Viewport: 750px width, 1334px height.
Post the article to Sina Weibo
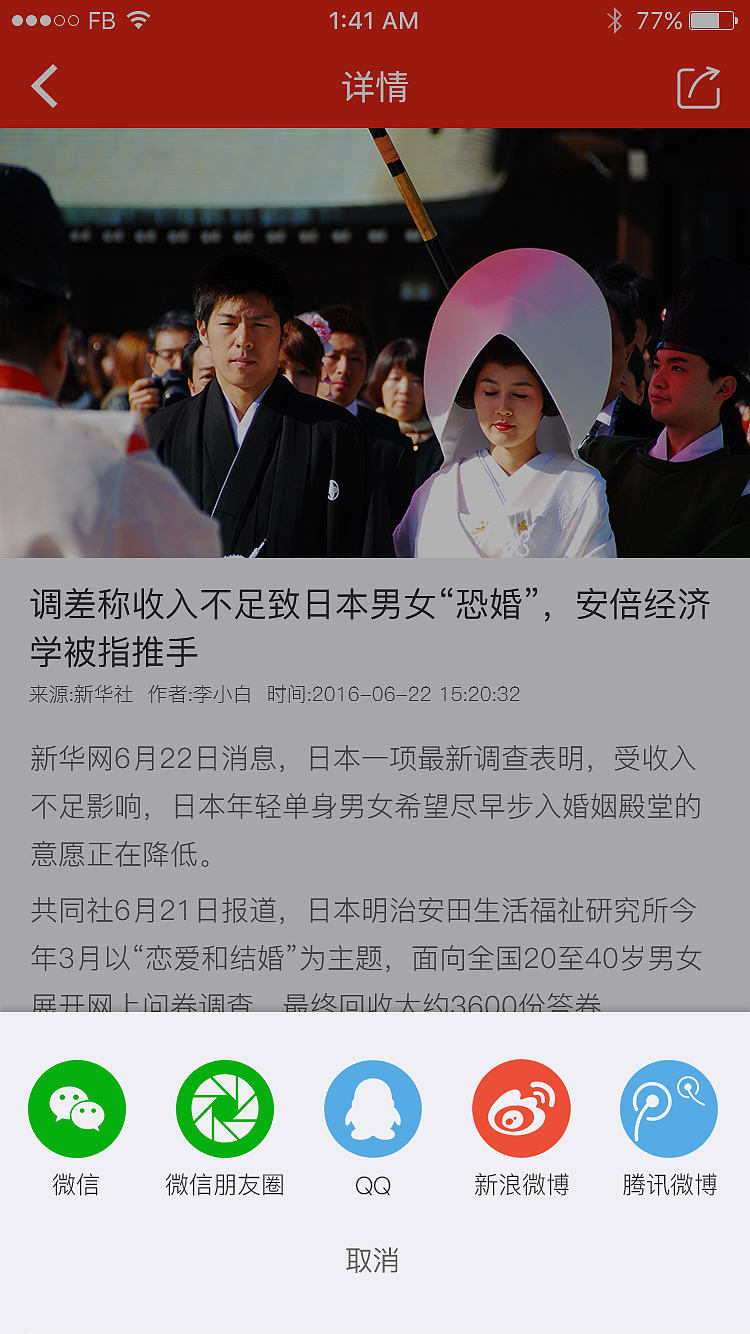click(521, 1108)
